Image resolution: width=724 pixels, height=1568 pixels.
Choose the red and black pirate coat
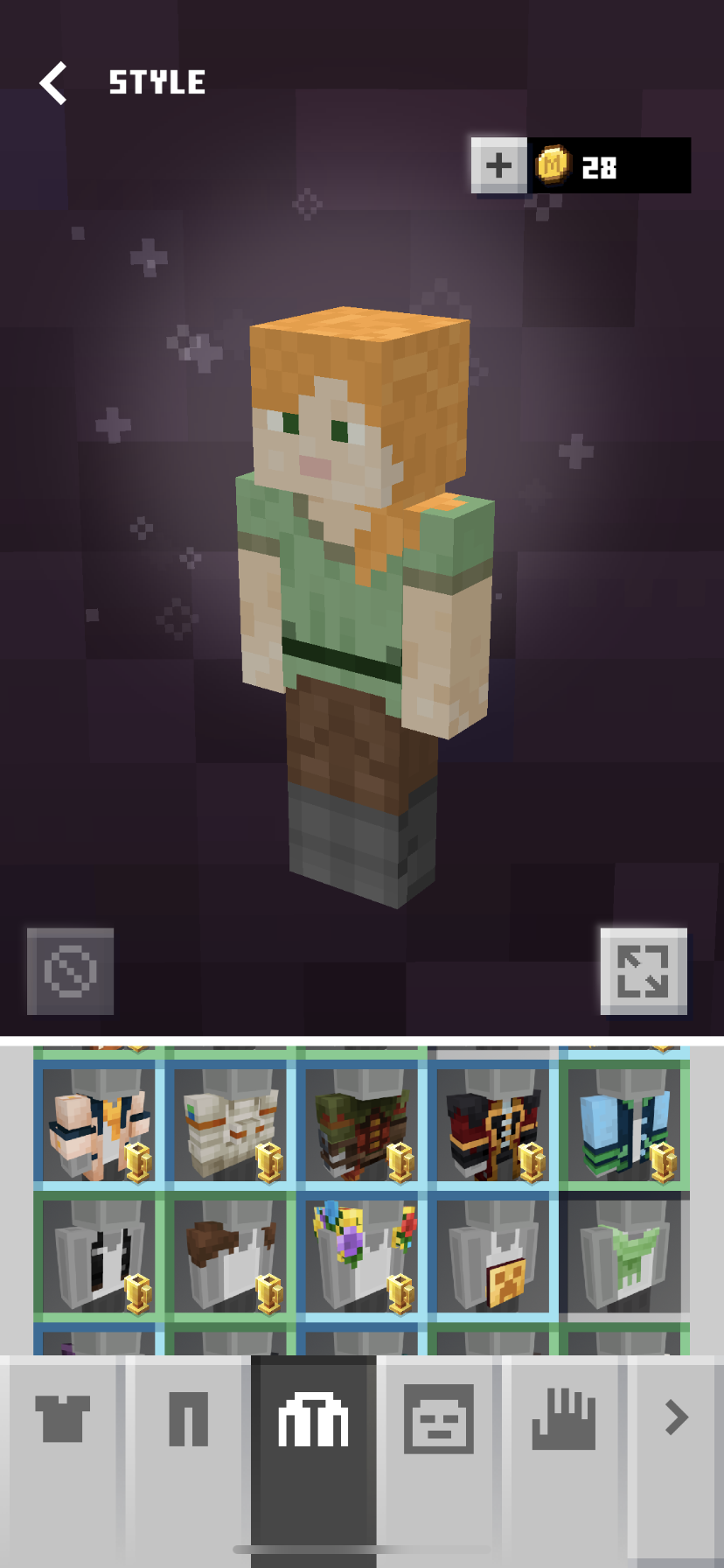[x=493, y=1124]
